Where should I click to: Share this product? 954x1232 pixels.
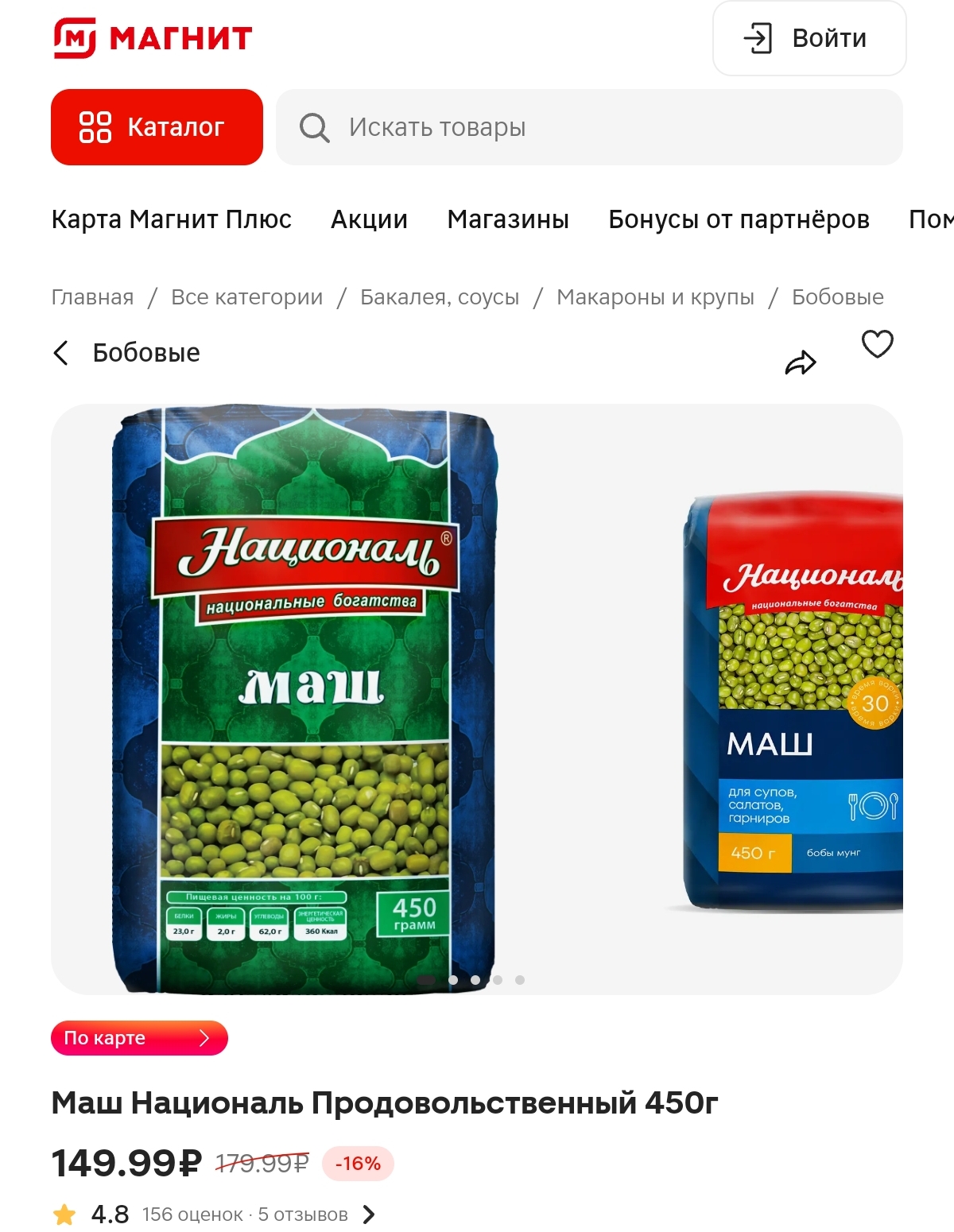coord(800,363)
